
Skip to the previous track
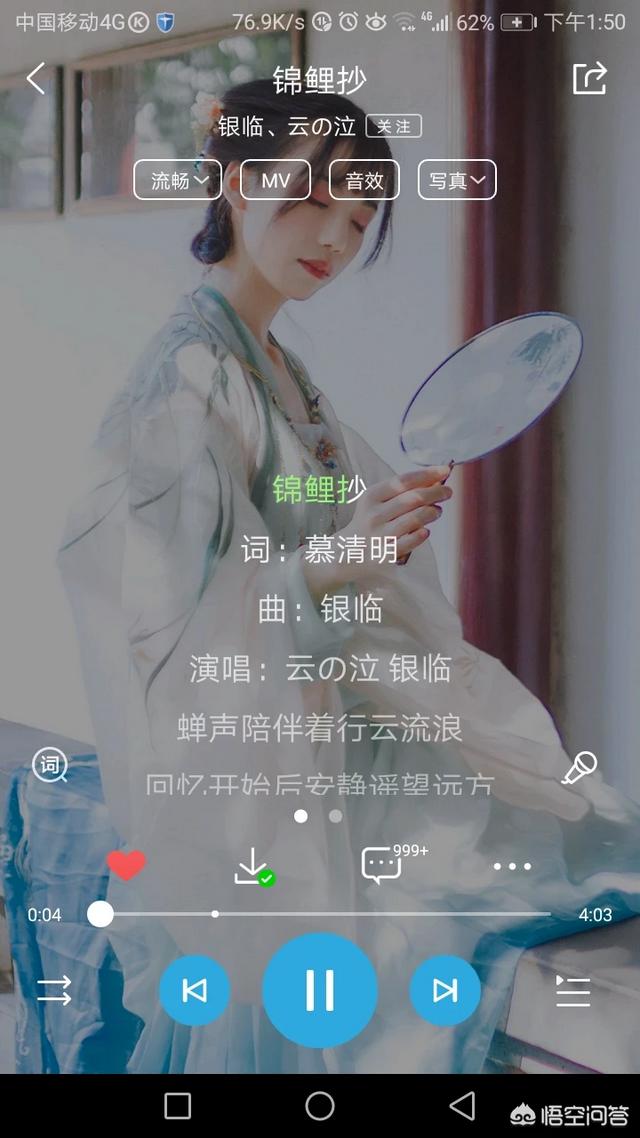pyautogui.click(x=194, y=990)
